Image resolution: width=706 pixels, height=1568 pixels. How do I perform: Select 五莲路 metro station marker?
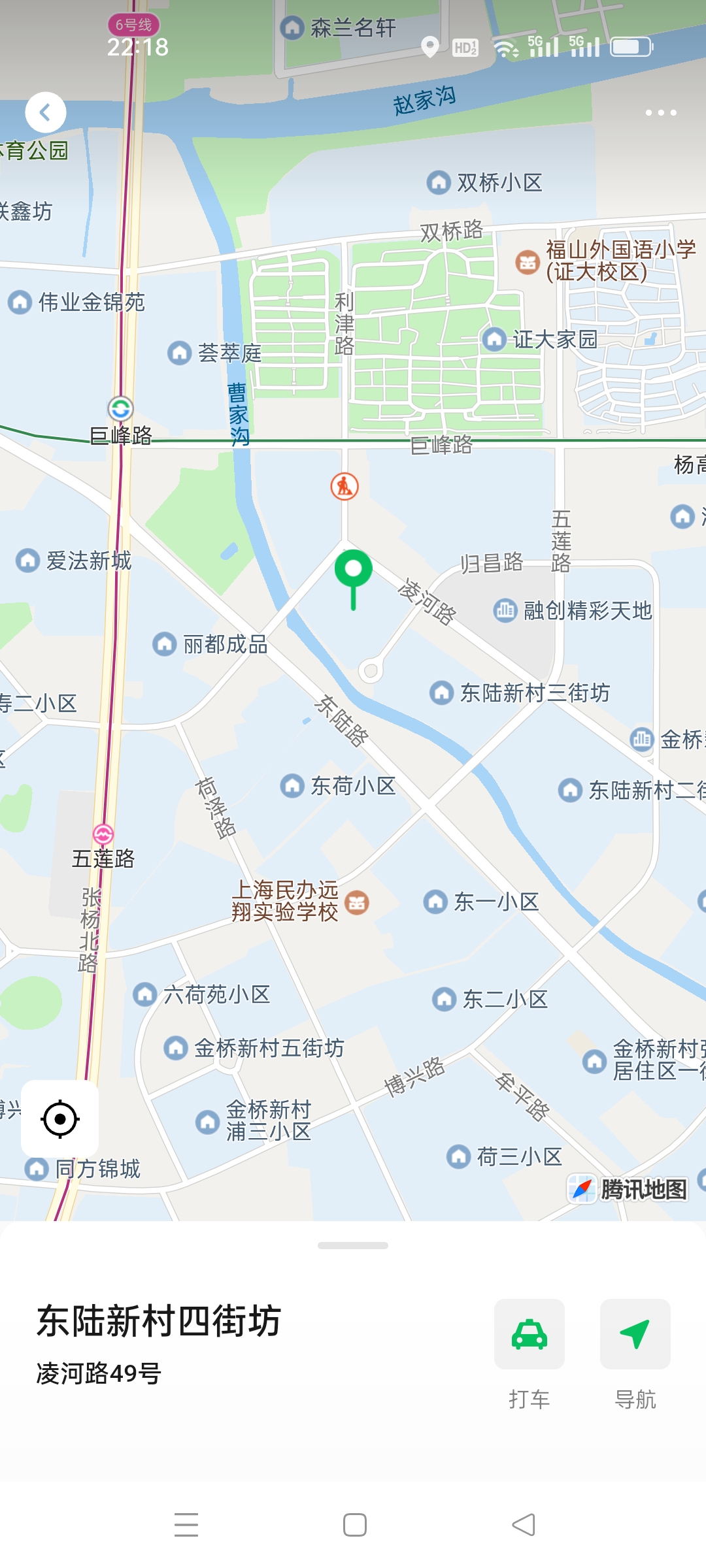point(103,834)
